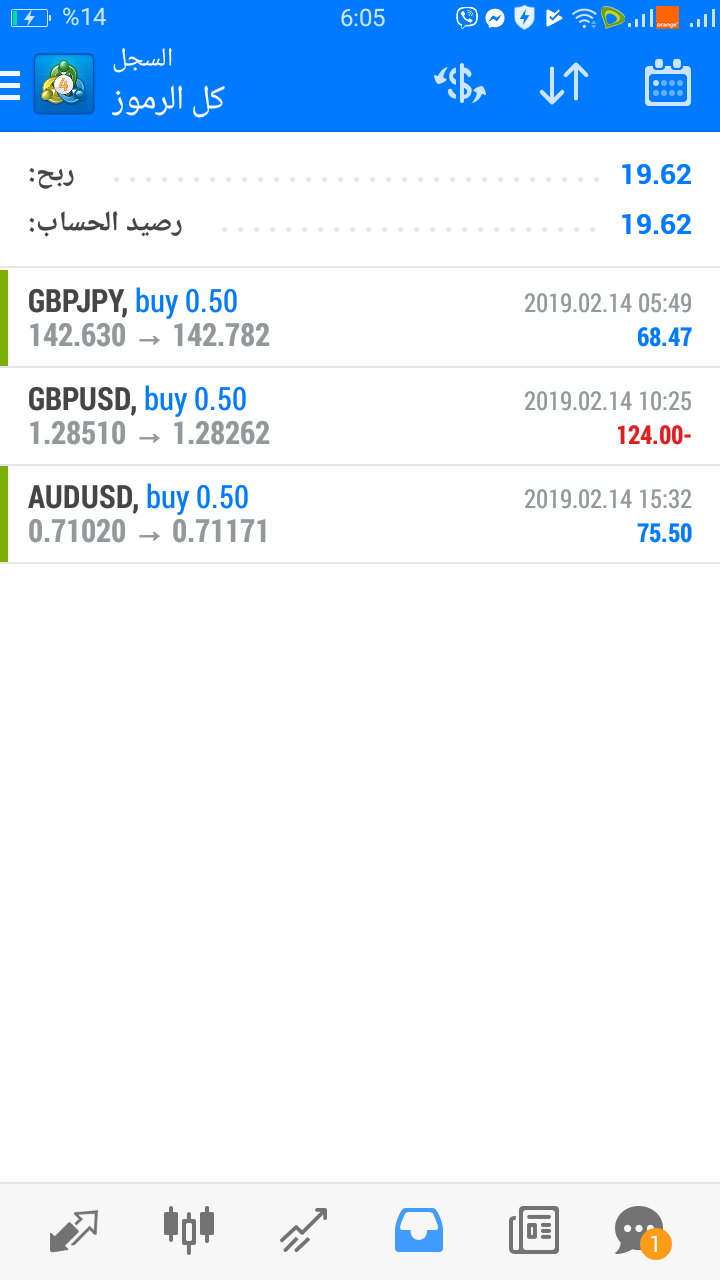The width and height of the screenshot is (720, 1280).
Task: Switch to the Trade tab
Action: (x=304, y=1230)
